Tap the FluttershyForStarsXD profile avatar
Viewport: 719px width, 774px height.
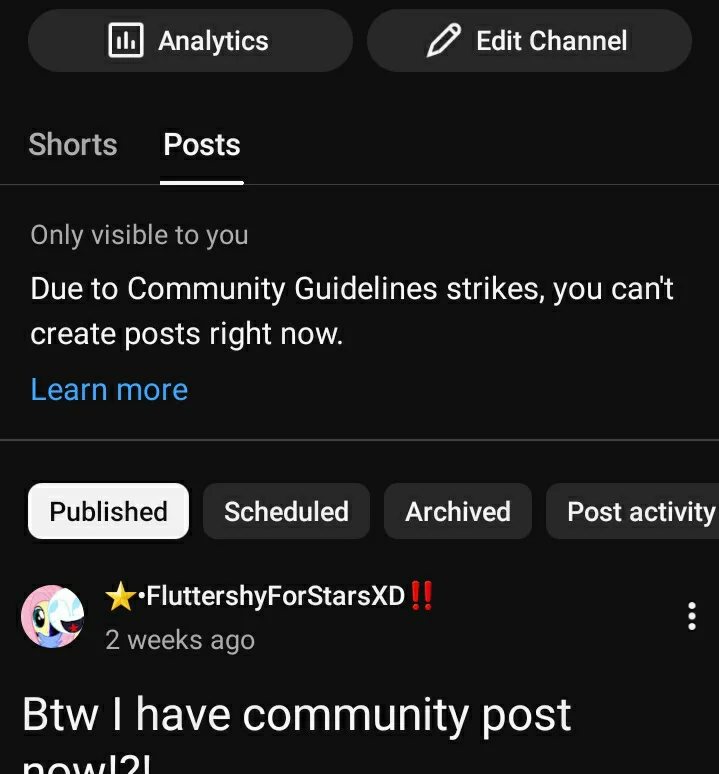(x=53, y=617)
